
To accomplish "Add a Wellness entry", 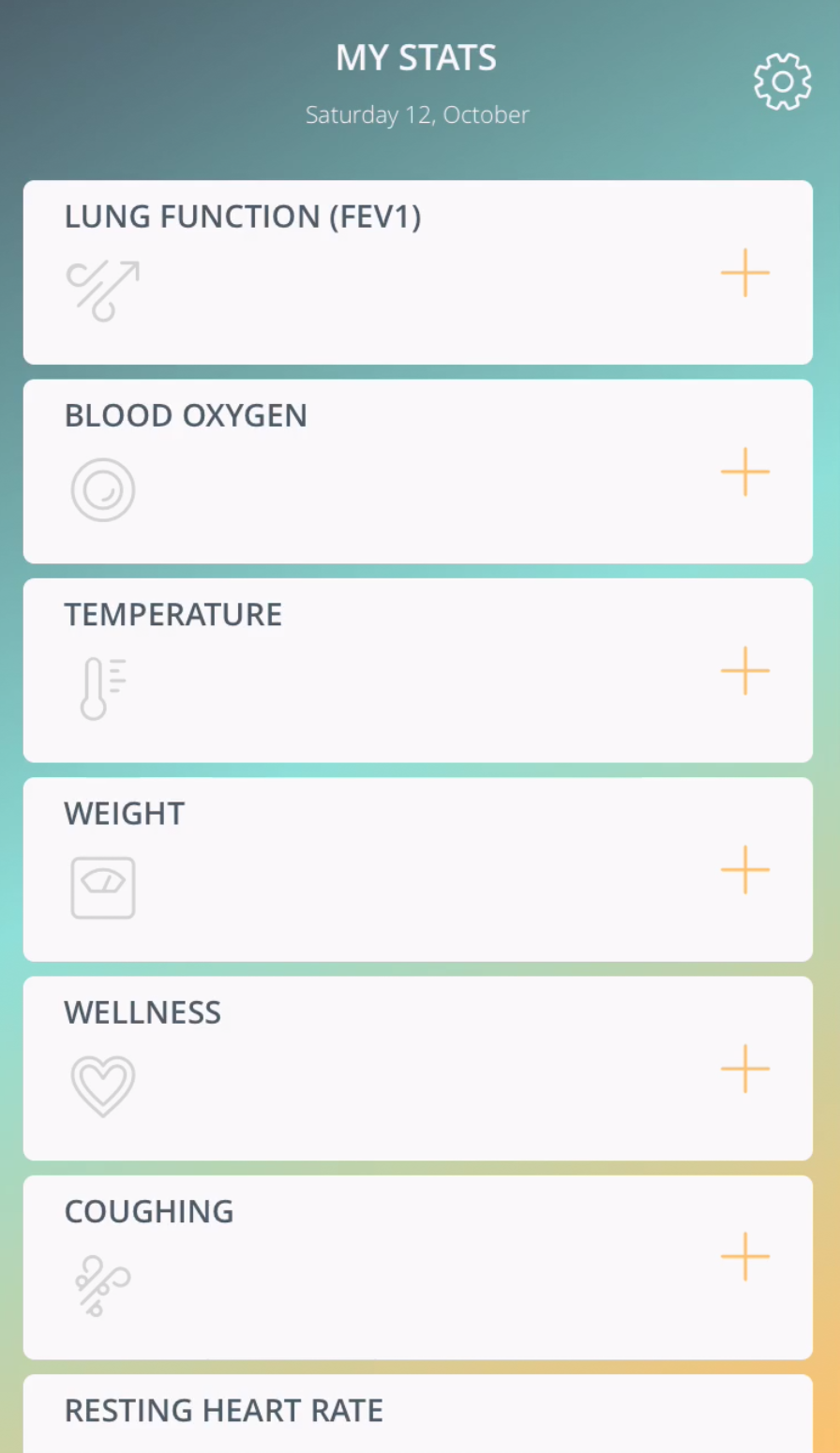I will point(745,1069).
